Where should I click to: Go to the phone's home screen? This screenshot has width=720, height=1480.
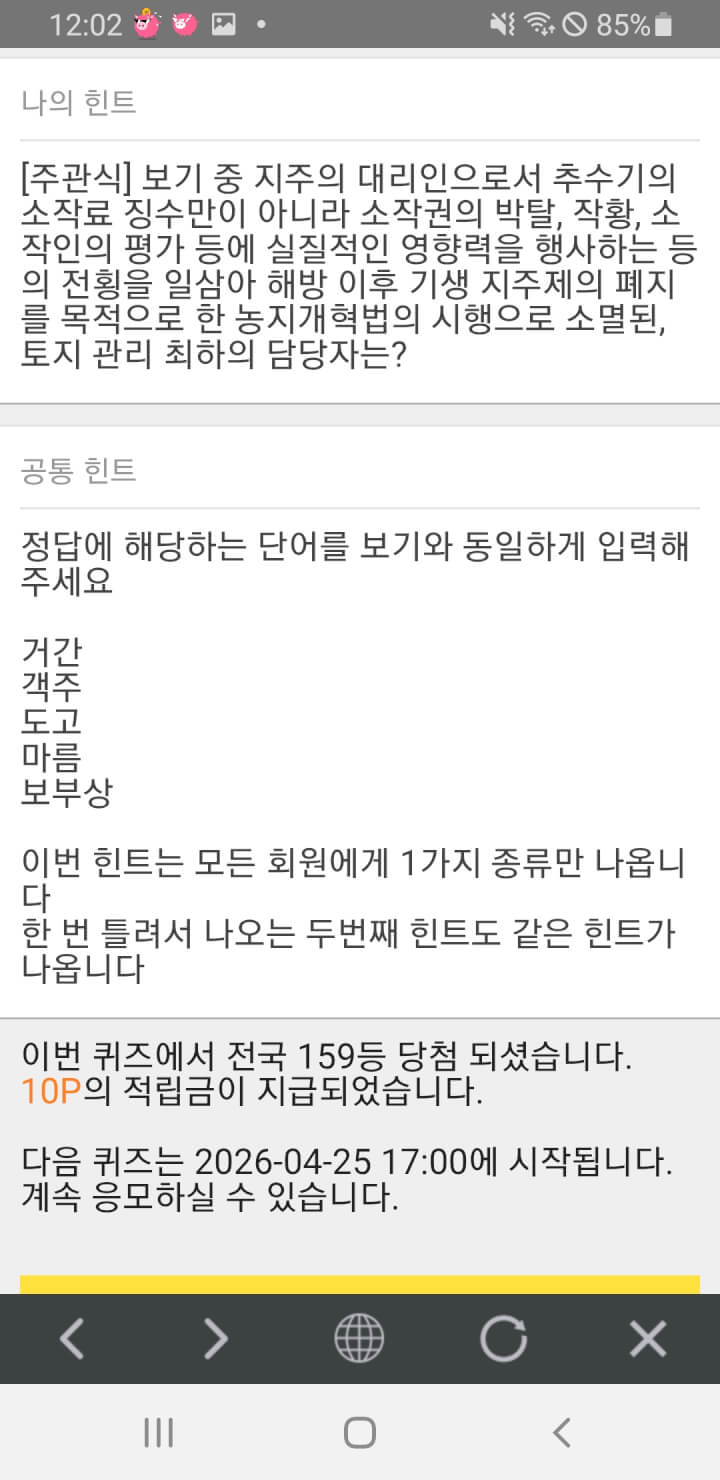(x=359, y=1432)
